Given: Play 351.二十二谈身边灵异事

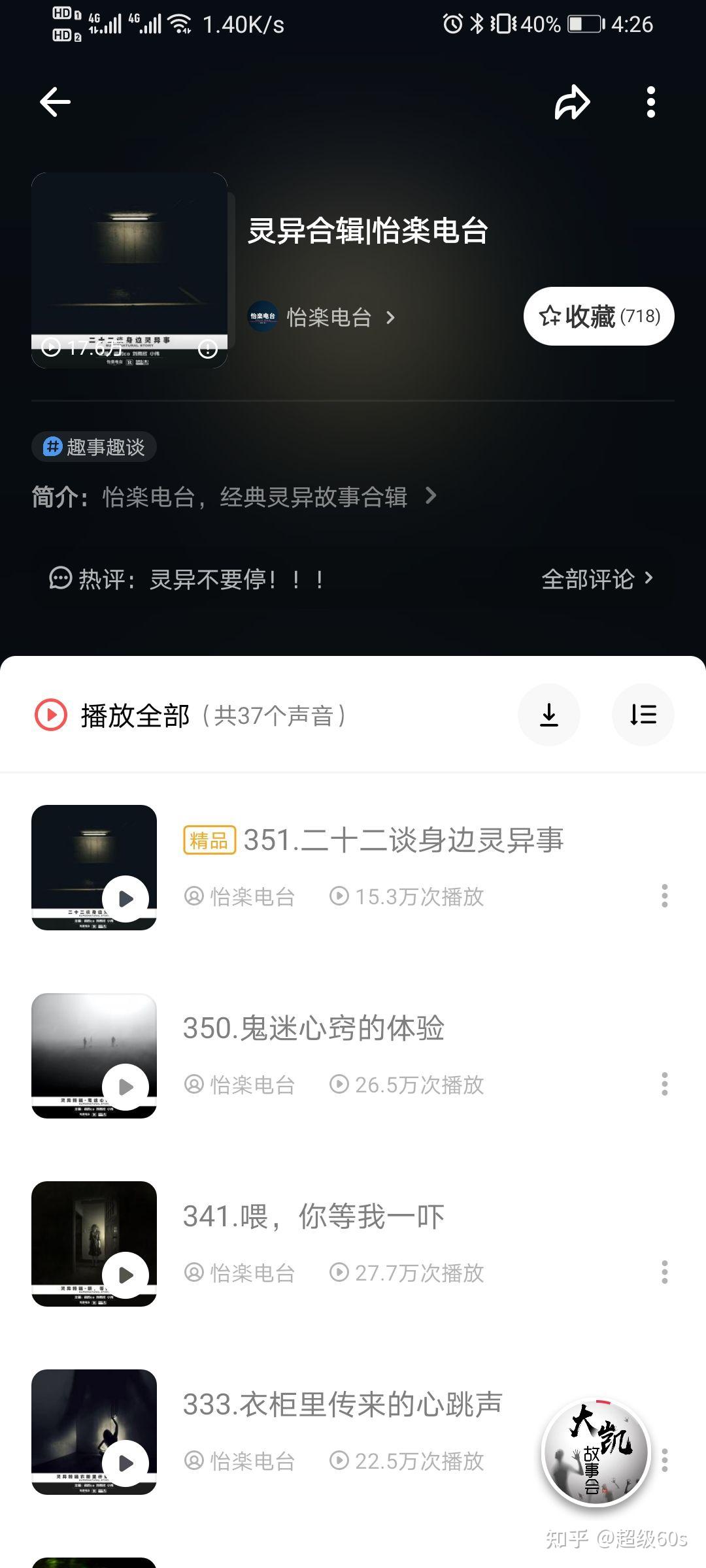Looking at the screenshot, I should click(x=126, y=899).
